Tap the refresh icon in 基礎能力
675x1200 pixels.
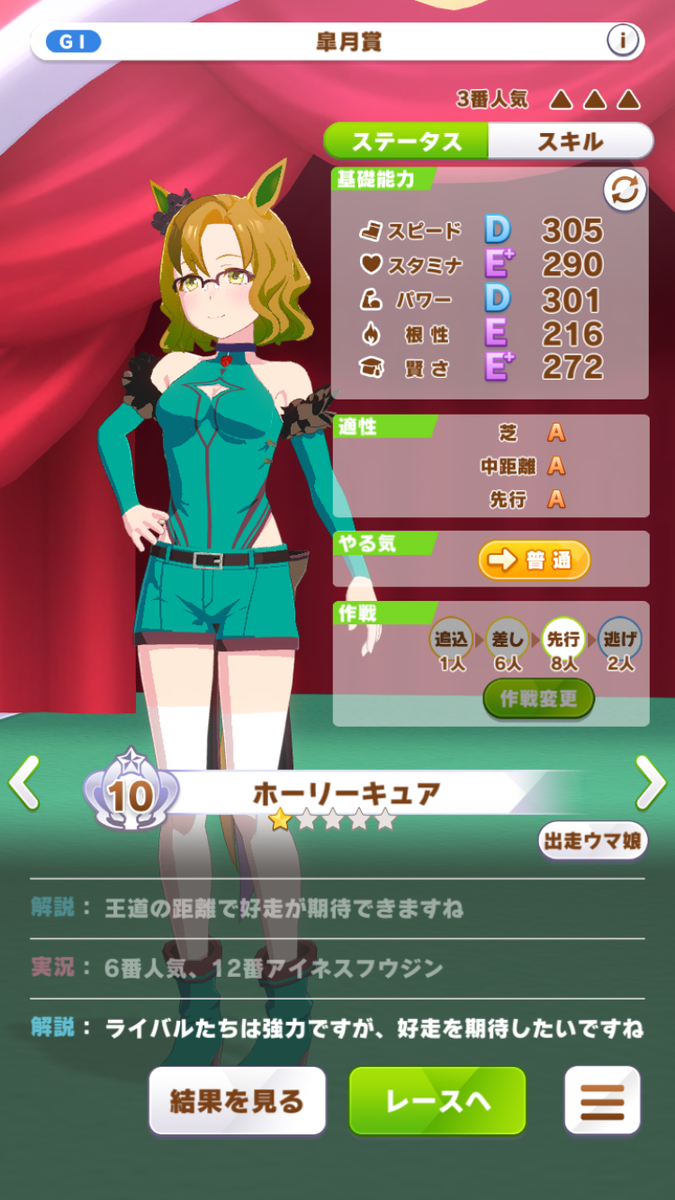click(623, 190)
